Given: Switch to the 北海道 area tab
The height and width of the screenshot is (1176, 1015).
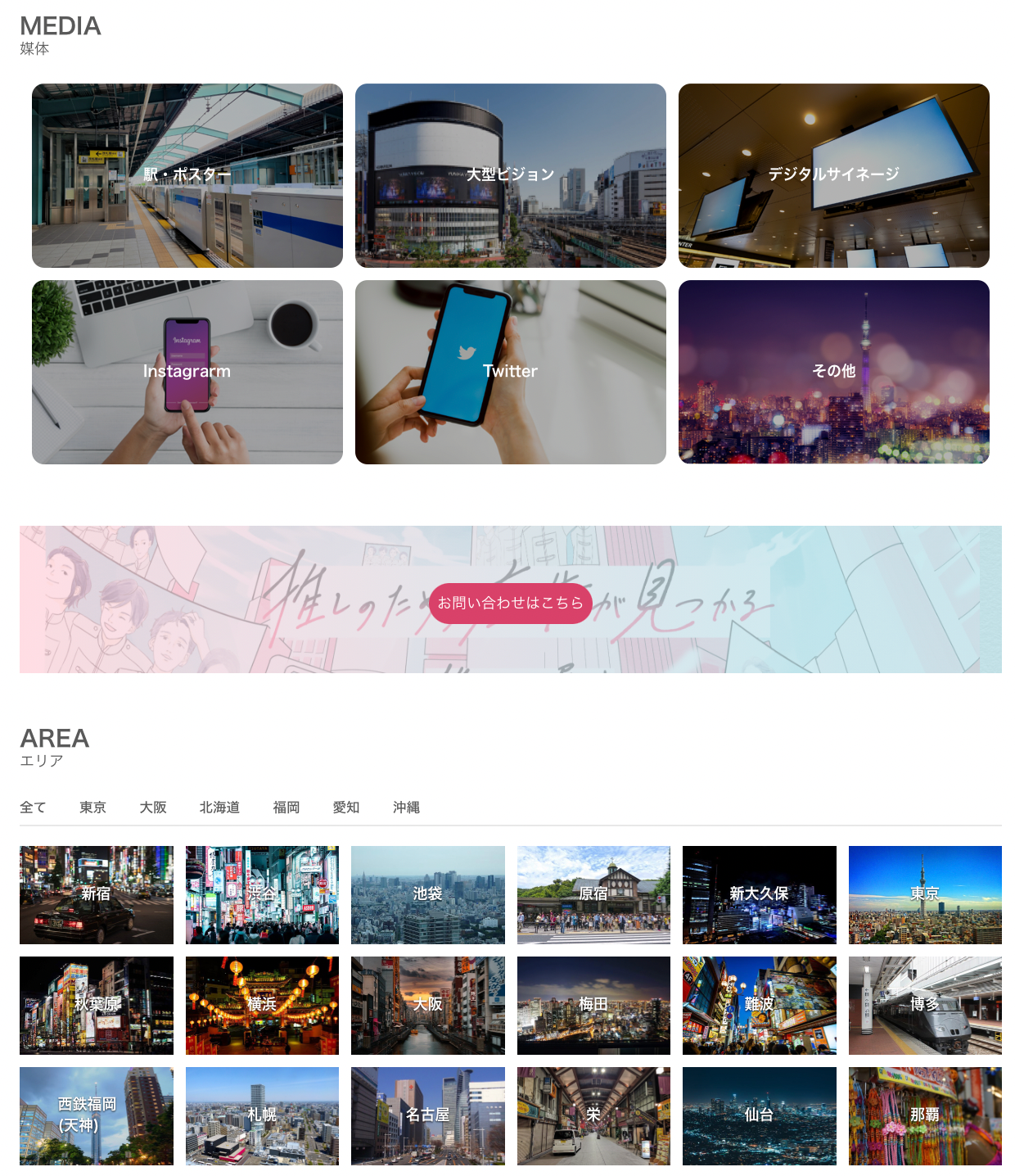Looking at the screenshot, I should coord(219,807).
